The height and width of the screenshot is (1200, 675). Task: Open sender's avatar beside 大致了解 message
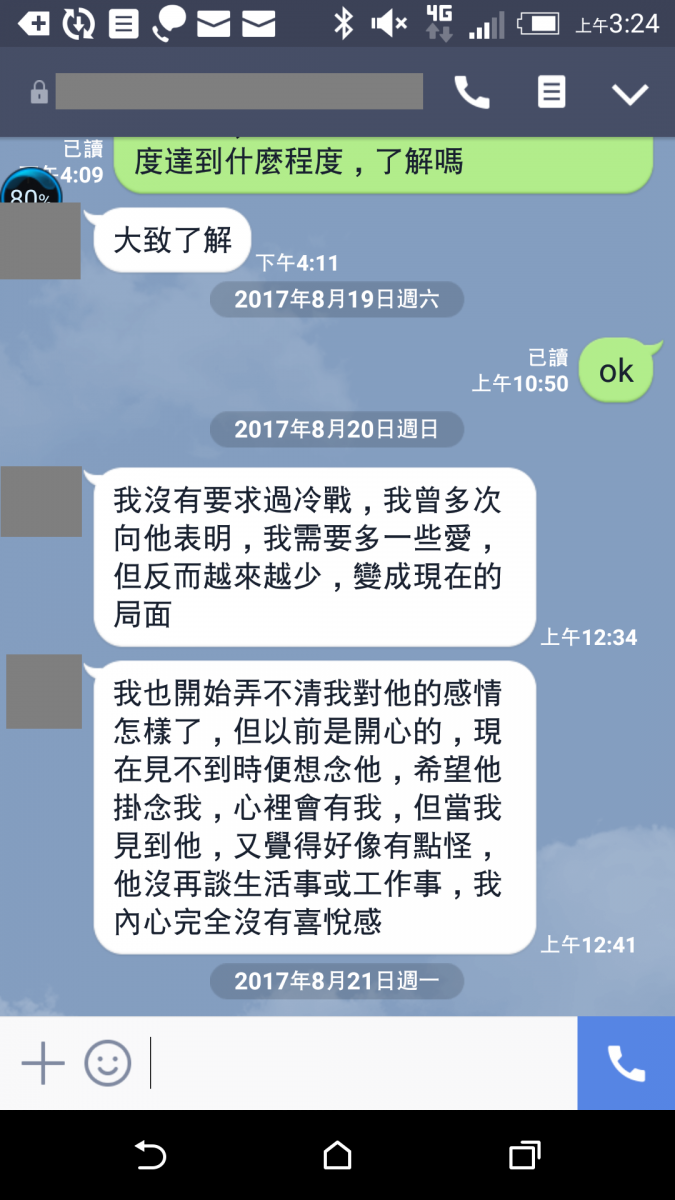pos(40,241)
